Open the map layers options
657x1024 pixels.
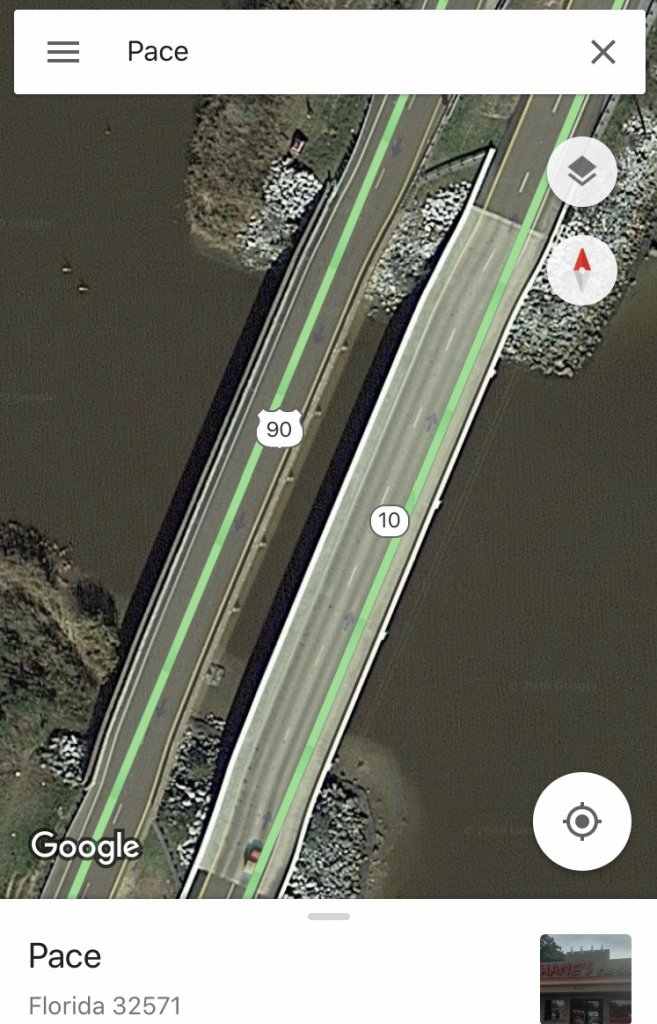click(x=582, y=173)
